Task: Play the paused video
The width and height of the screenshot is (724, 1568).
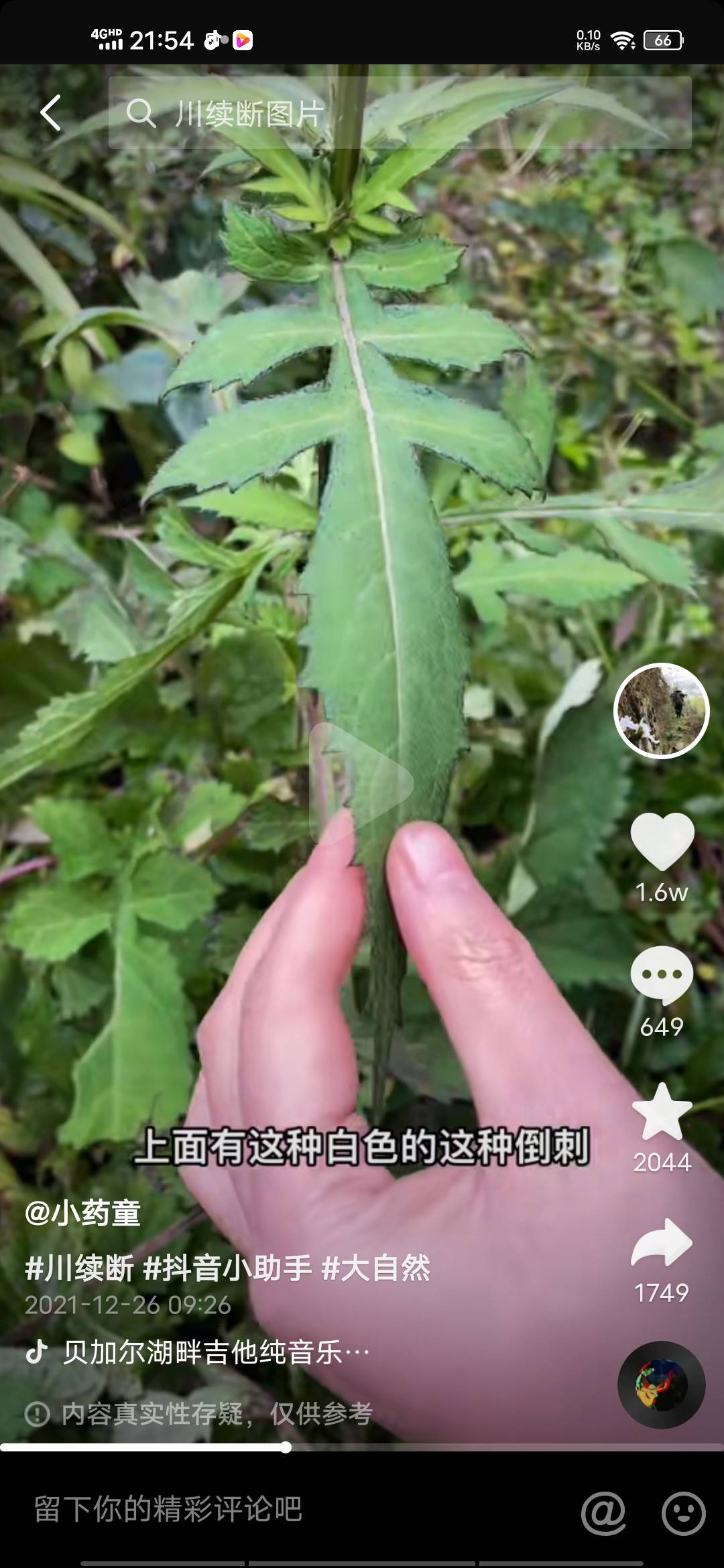Action: (362, 783)
